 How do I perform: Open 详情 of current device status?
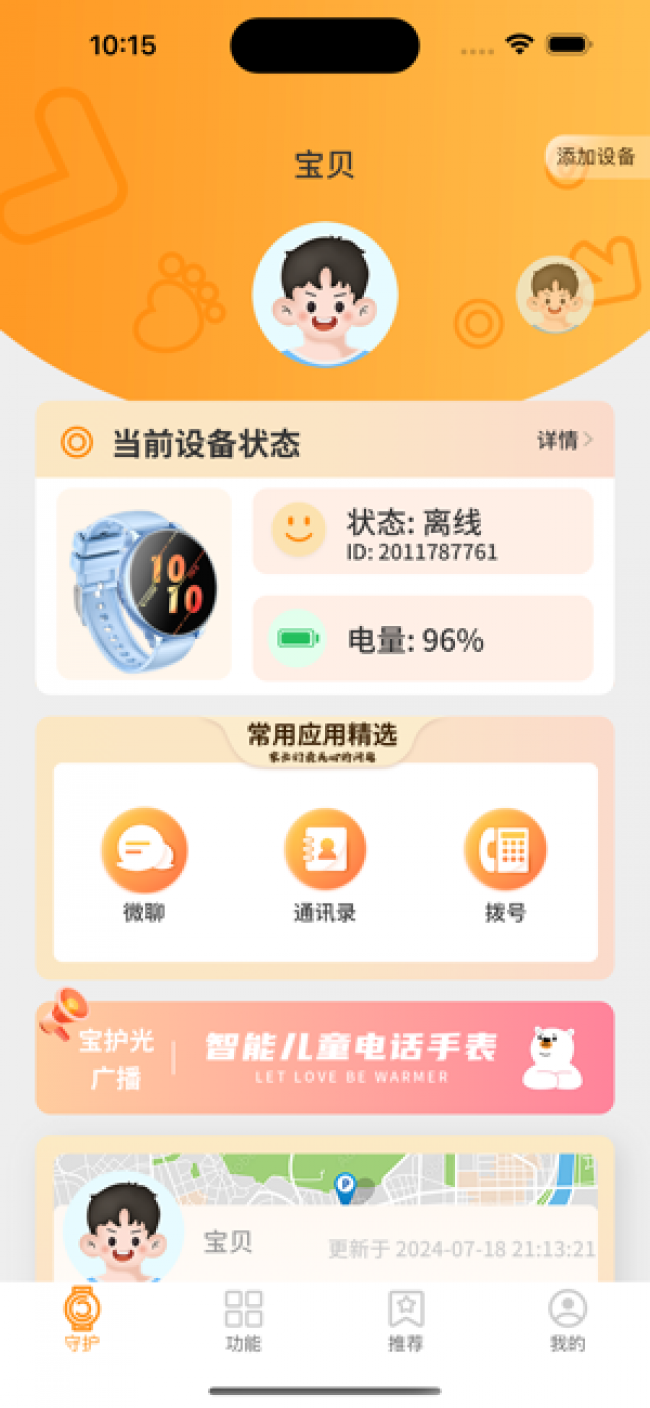pos(565,440)
